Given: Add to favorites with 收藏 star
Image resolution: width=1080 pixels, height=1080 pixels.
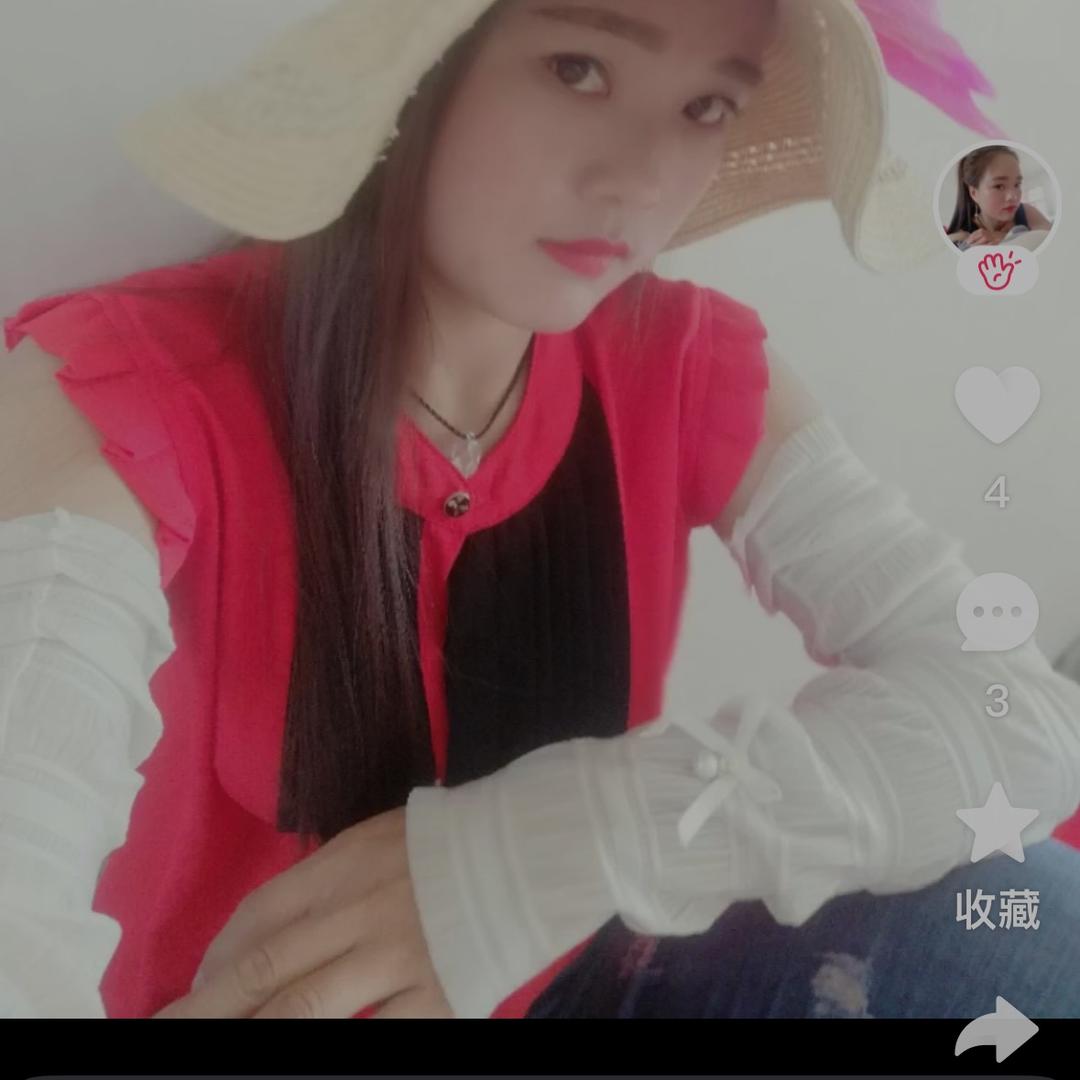Looking at the screenshot, I should (997, 824).
